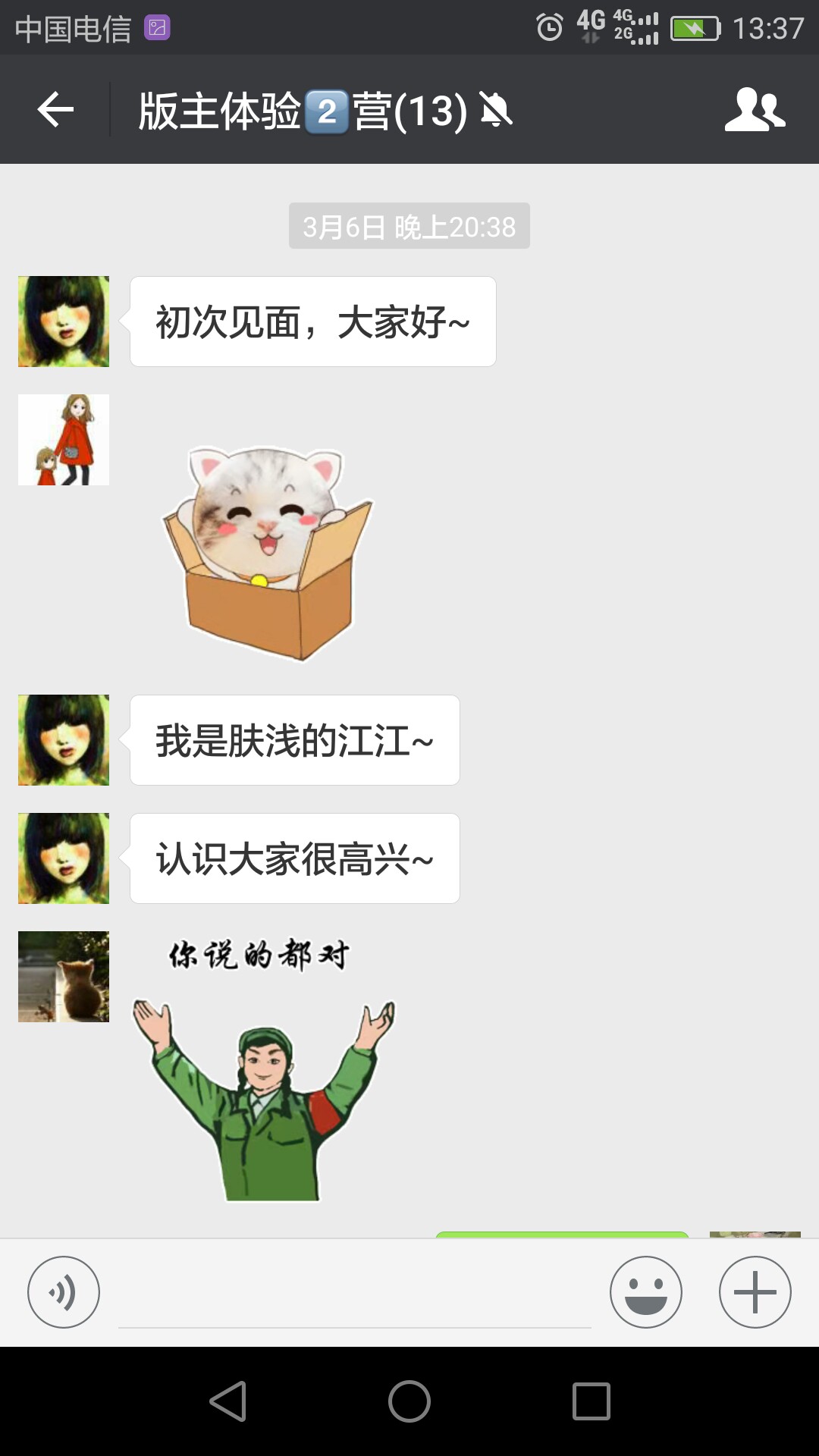This screenshot has width=819, height=1456.
Task: Open the recent apps button
Action: (591, 1401)
